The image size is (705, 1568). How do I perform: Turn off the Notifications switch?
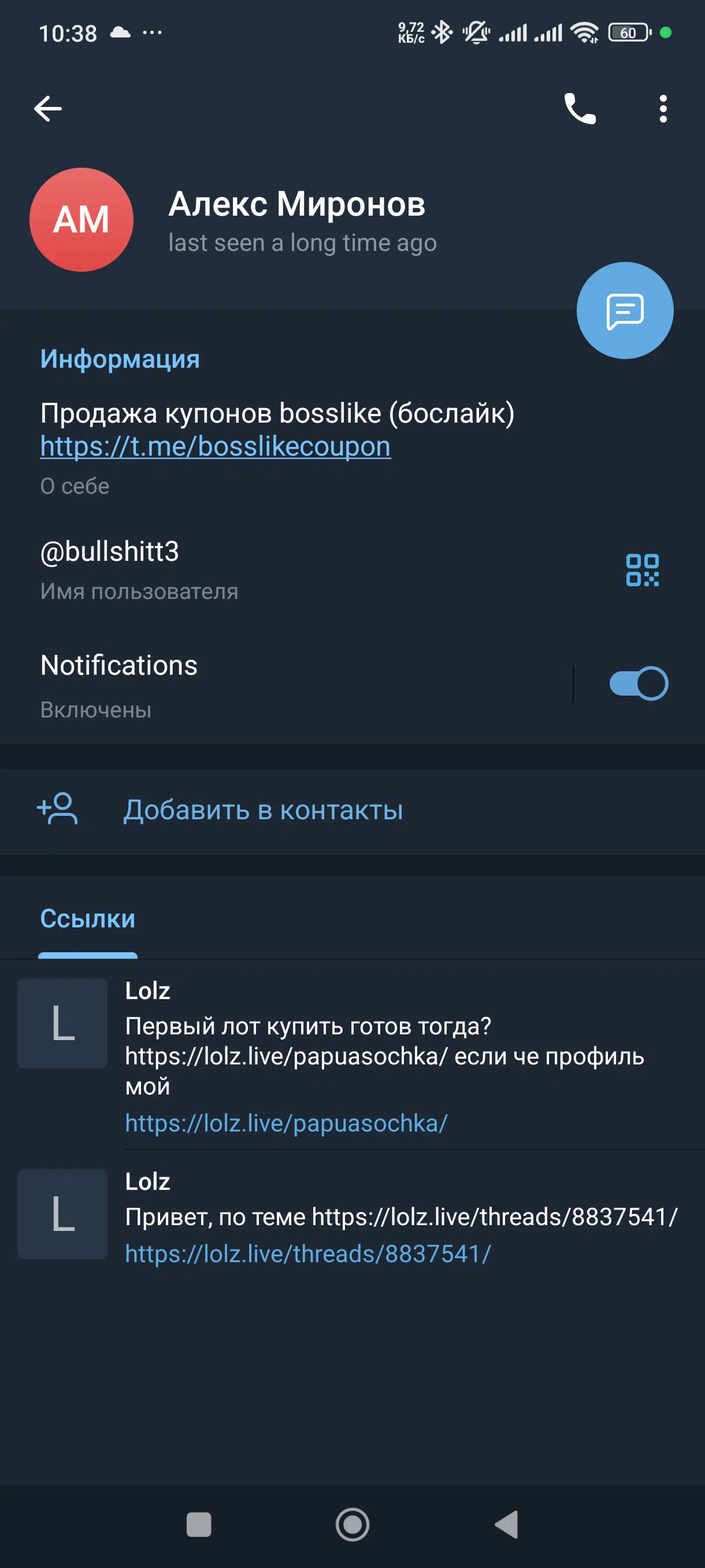click(639, 683)
